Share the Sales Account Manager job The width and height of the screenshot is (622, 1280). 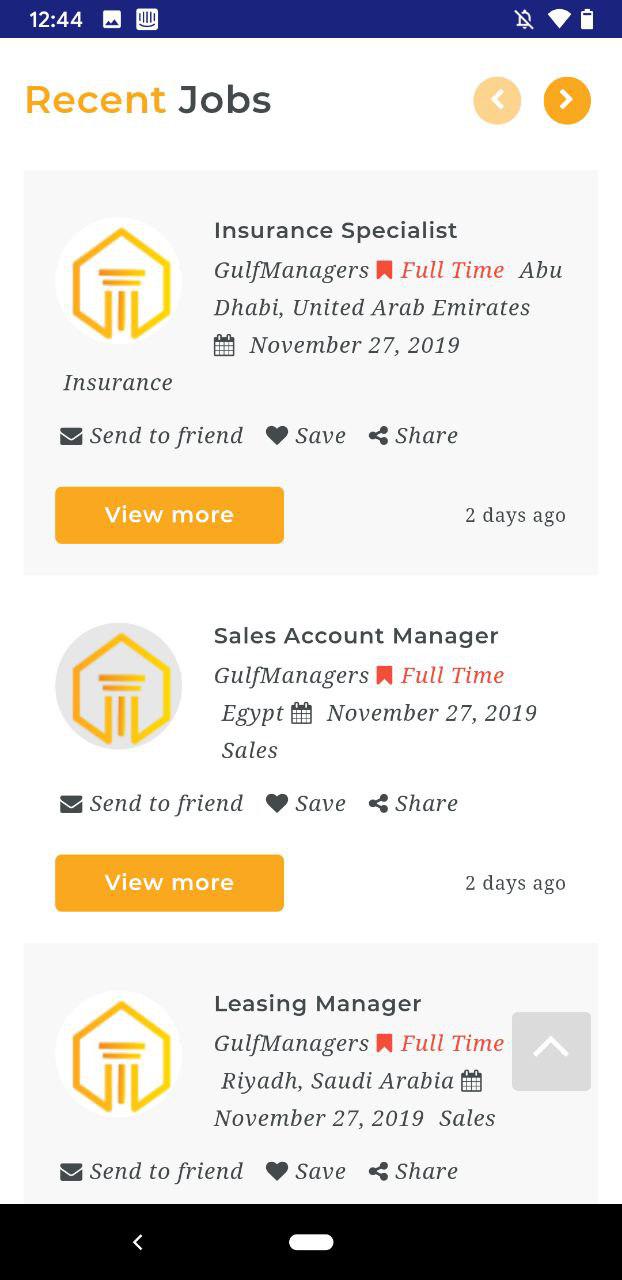tap(413, 804)
